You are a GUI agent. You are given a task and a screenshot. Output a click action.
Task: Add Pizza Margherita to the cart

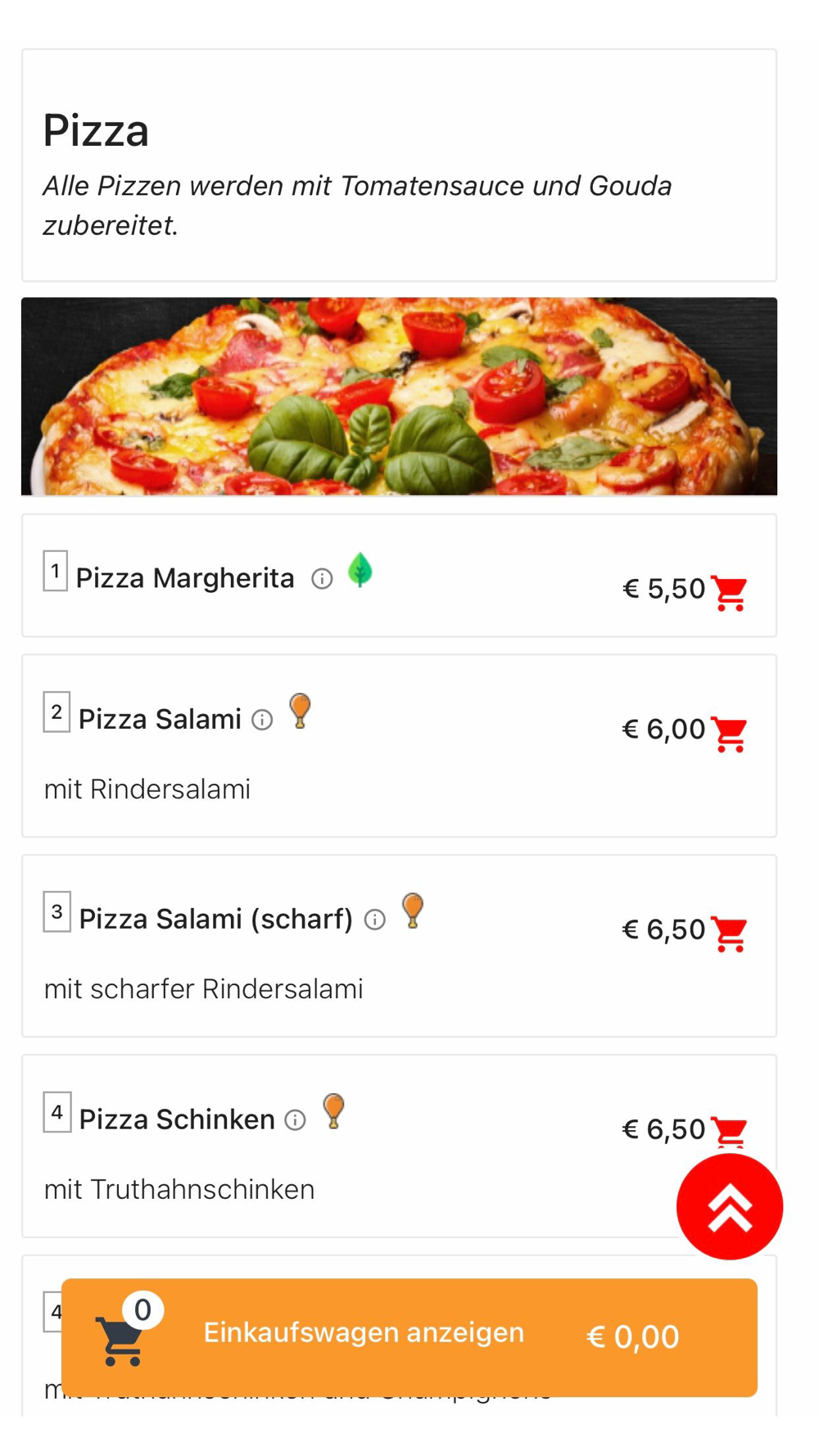tap(728, 592)
